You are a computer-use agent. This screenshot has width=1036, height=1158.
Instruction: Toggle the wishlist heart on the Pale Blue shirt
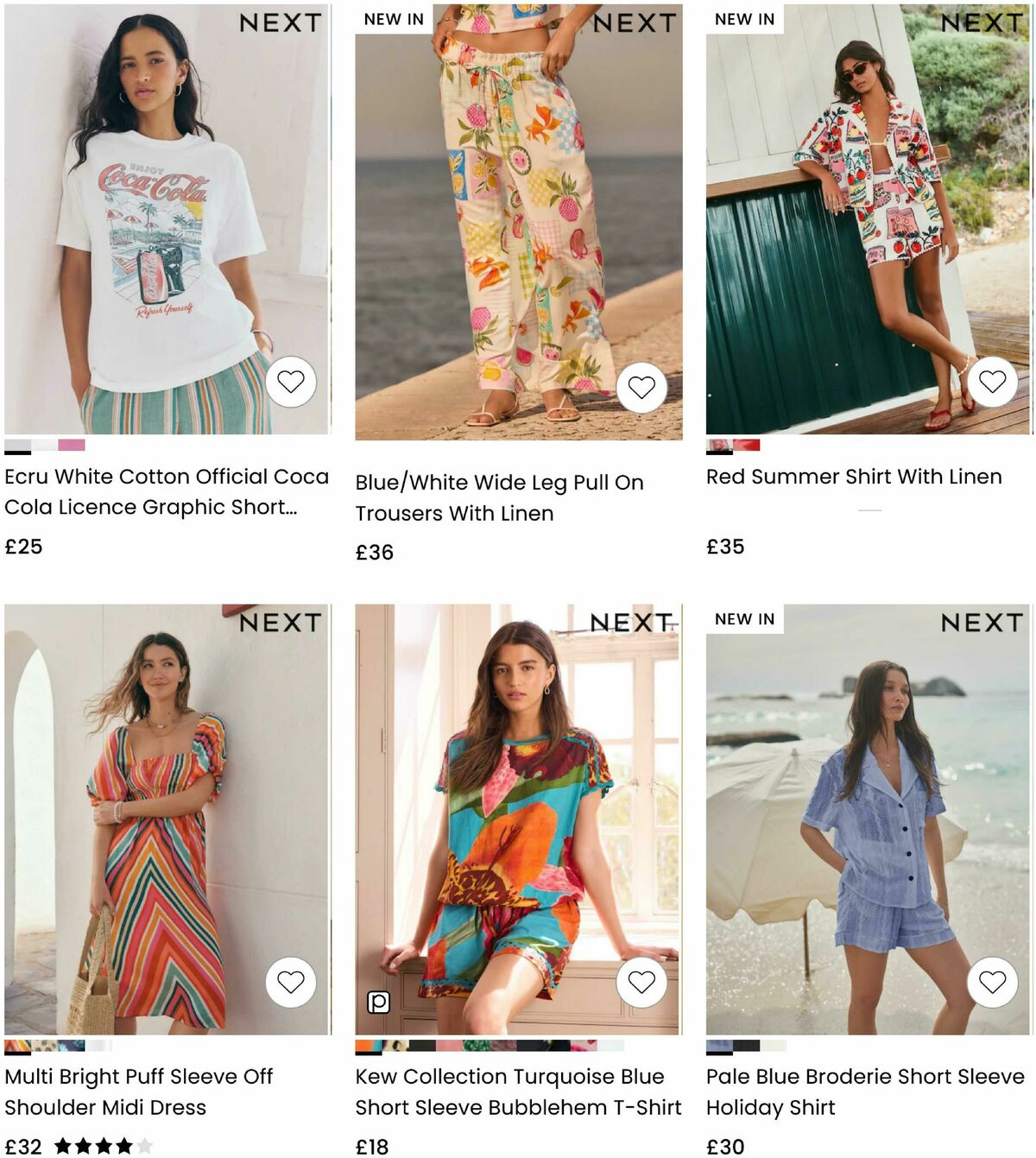click(x=992, y=981)
